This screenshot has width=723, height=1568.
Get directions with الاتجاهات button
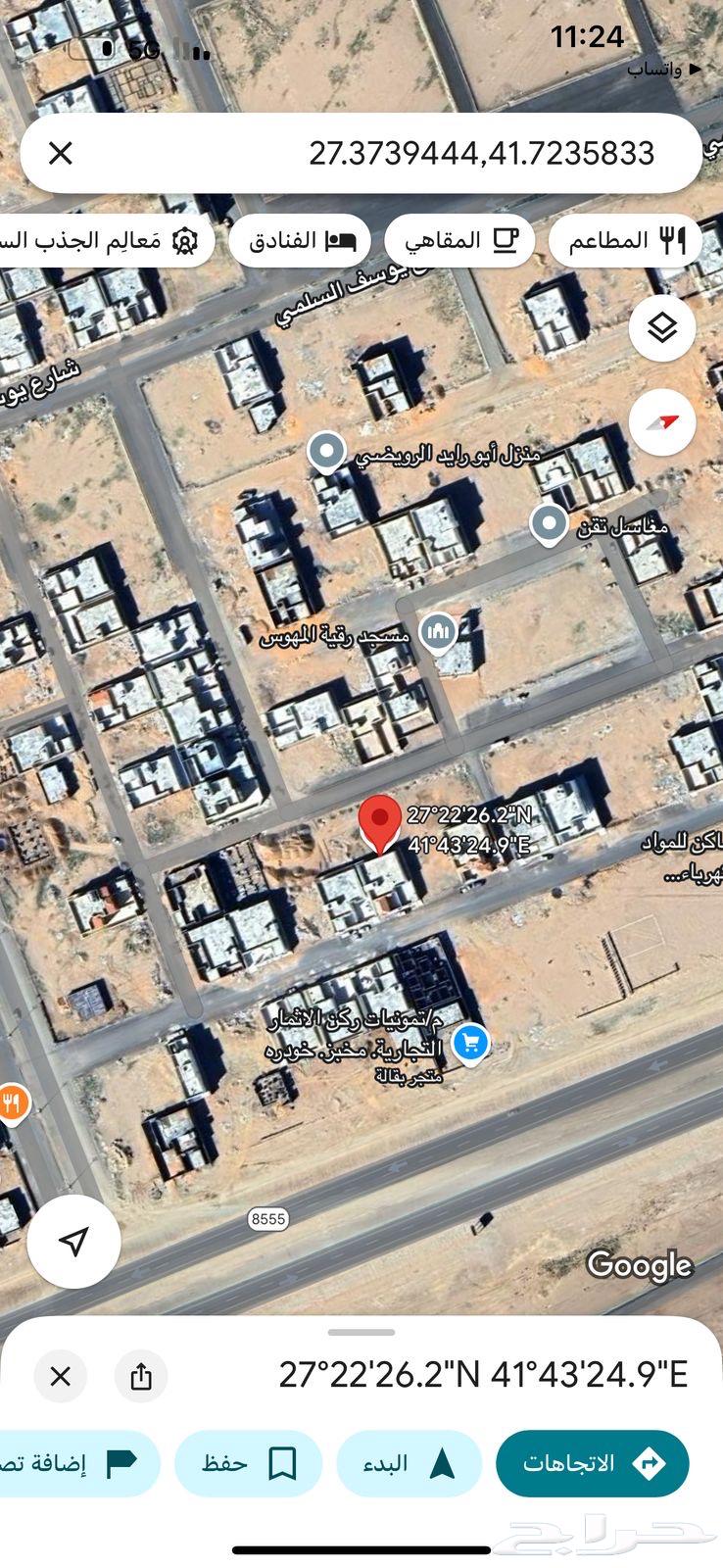point(592,1463)
